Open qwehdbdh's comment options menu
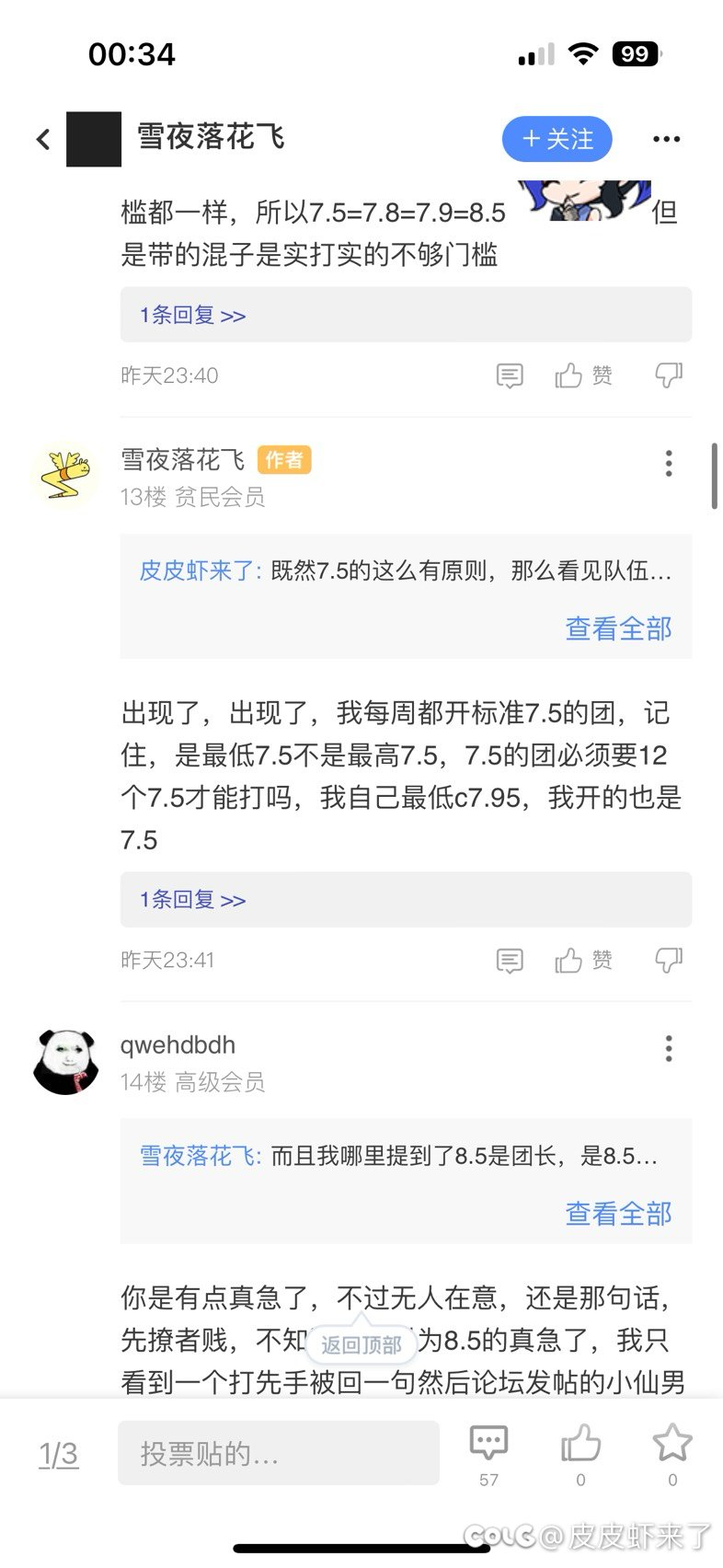Screen dimensions: 723x1568 tap(669, 1048)
